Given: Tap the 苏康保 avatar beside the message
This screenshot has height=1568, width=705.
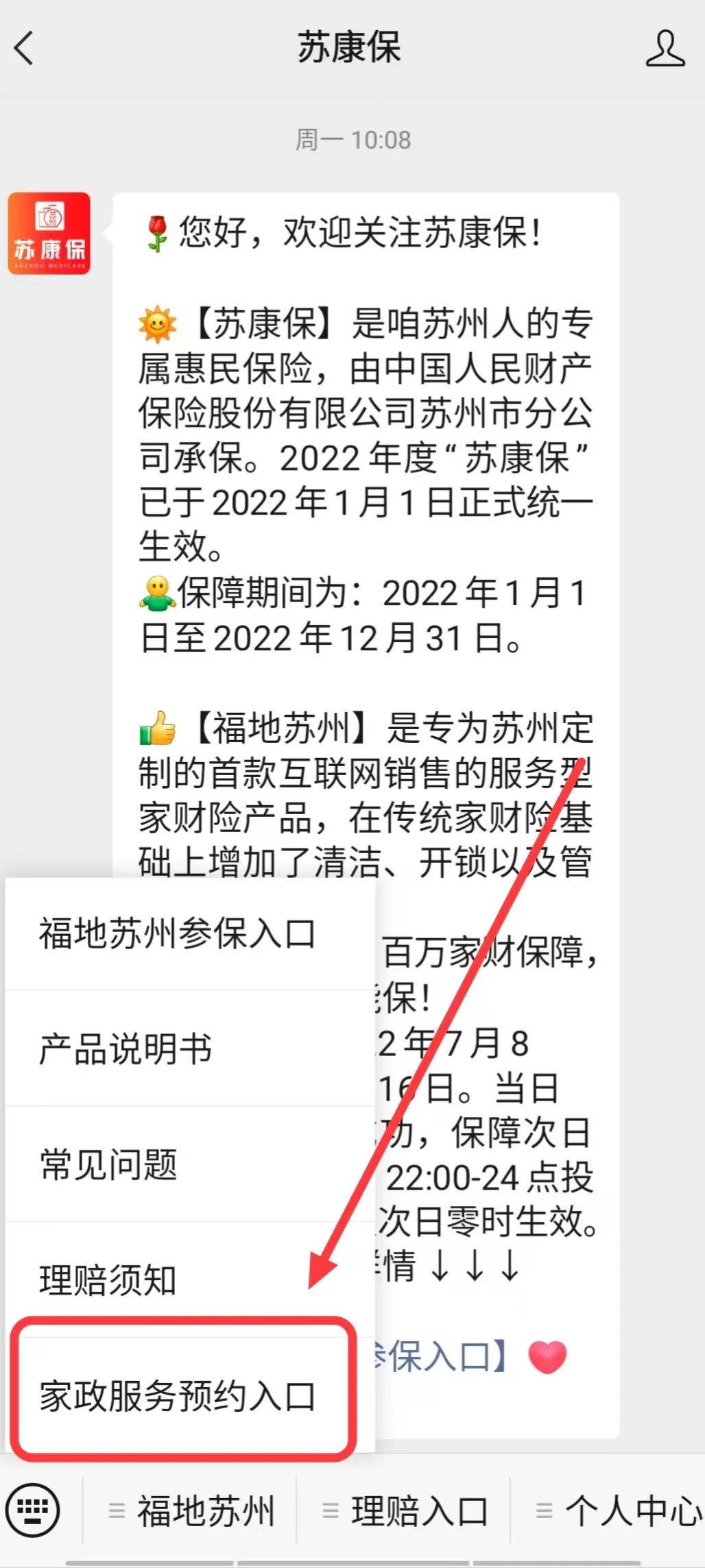Looking at the screenshot, I should click(49, 234).
